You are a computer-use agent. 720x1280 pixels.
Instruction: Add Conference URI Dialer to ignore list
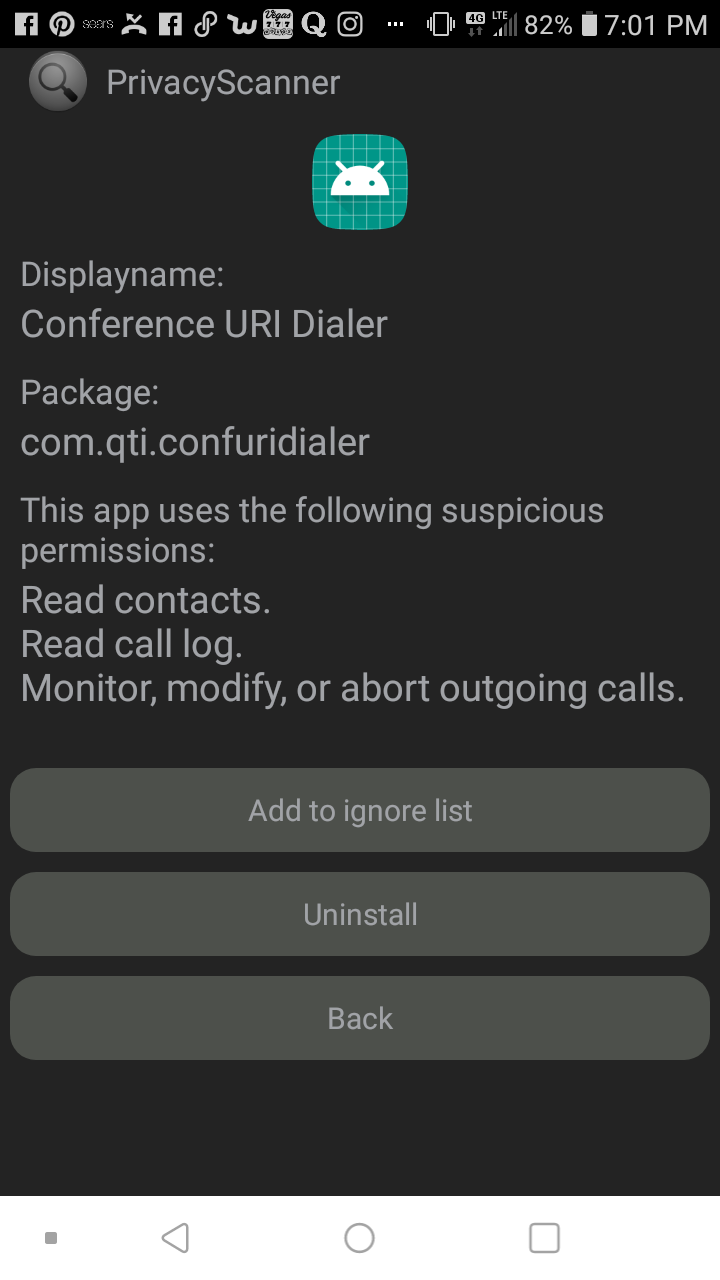(x=360, y=810)
